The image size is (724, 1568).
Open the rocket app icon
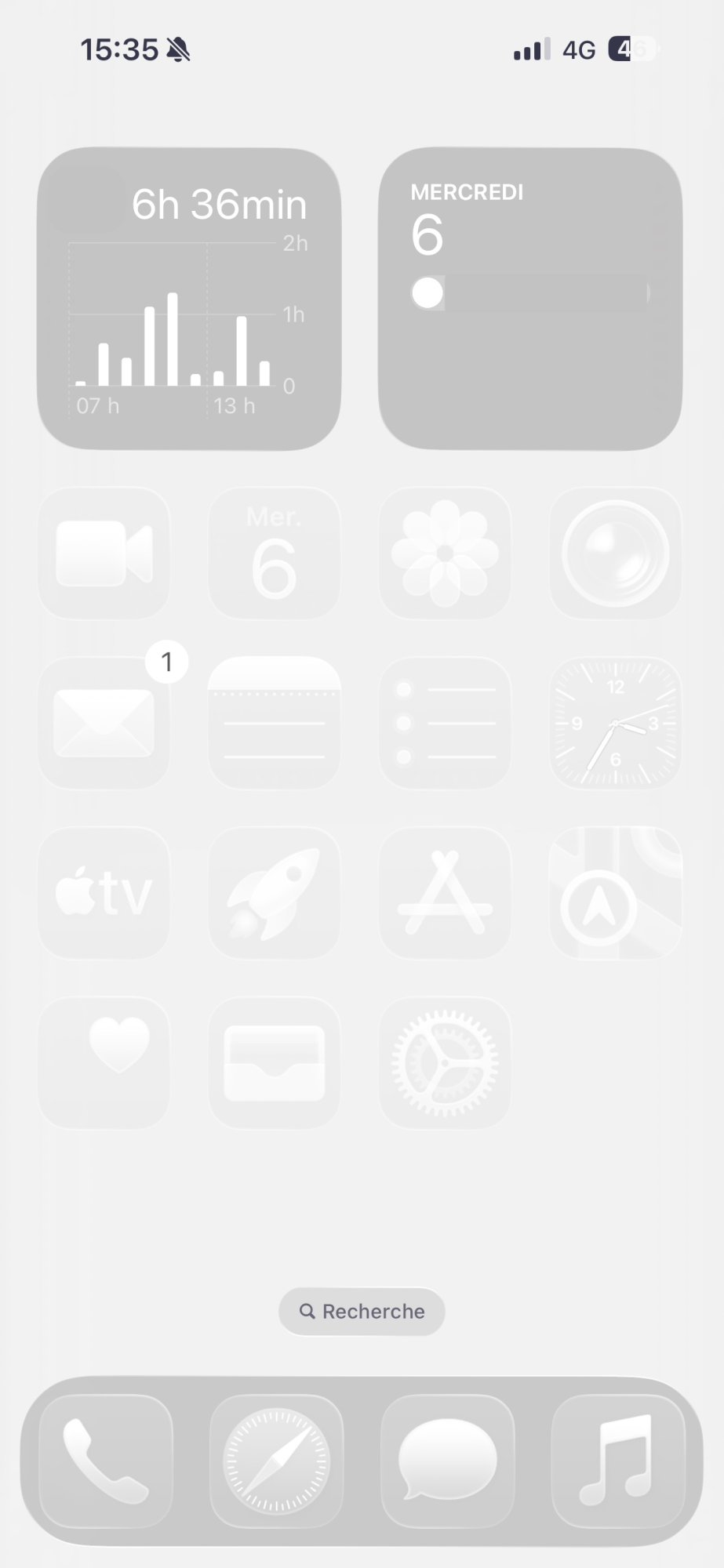275,893
